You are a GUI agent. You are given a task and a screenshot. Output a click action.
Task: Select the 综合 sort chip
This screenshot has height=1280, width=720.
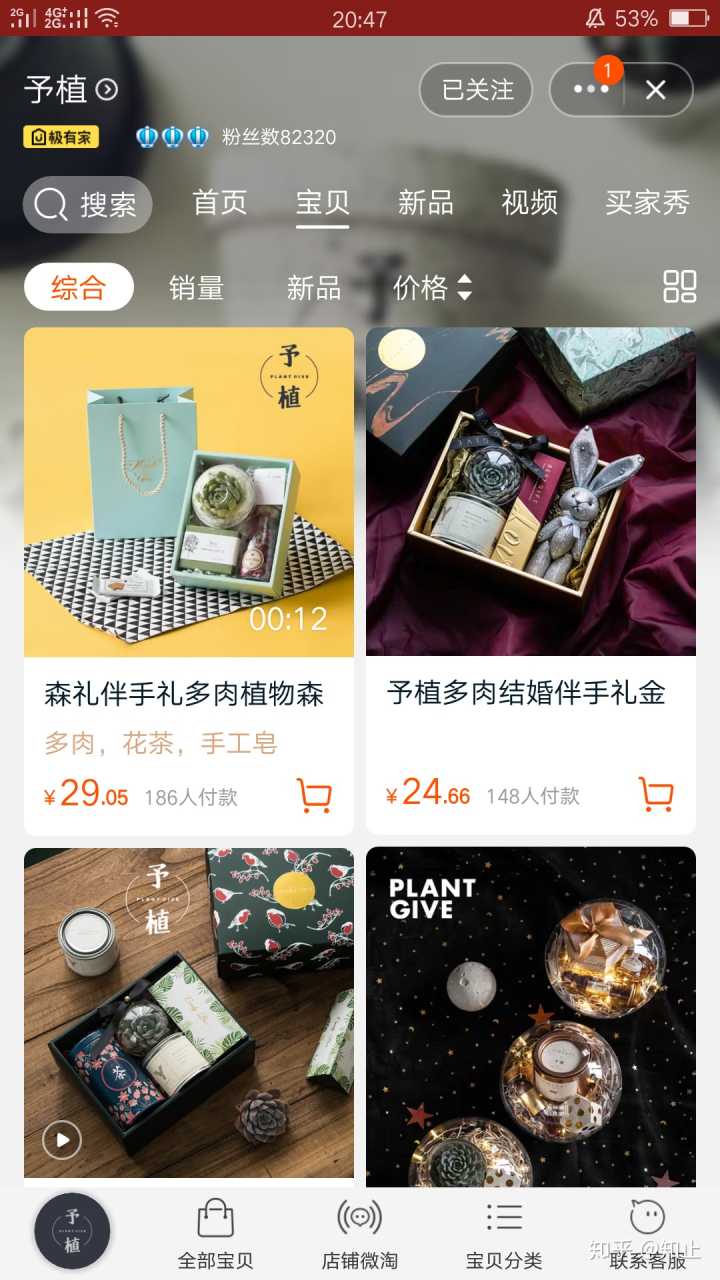[x=78, y=288]
